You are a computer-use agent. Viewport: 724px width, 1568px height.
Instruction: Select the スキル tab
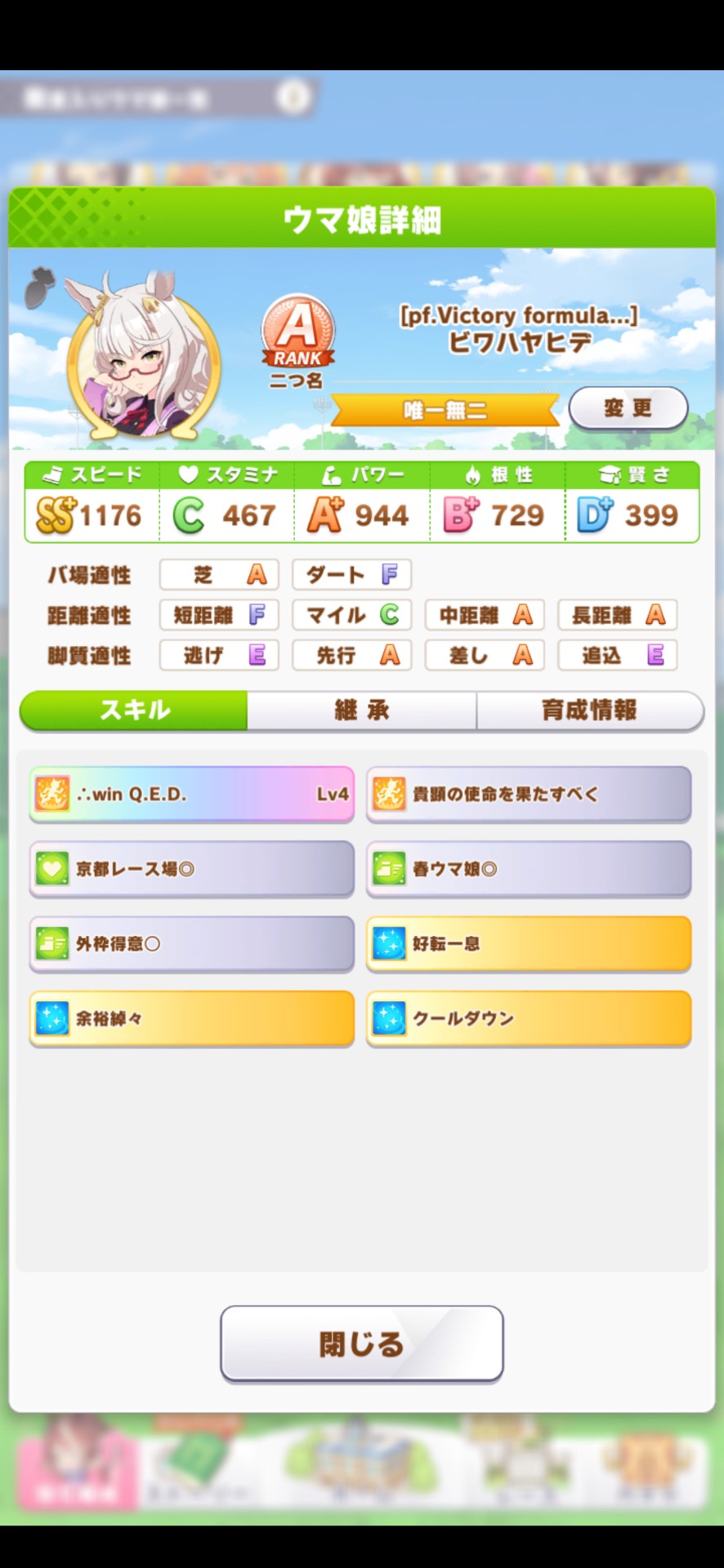tap(134, 710)
